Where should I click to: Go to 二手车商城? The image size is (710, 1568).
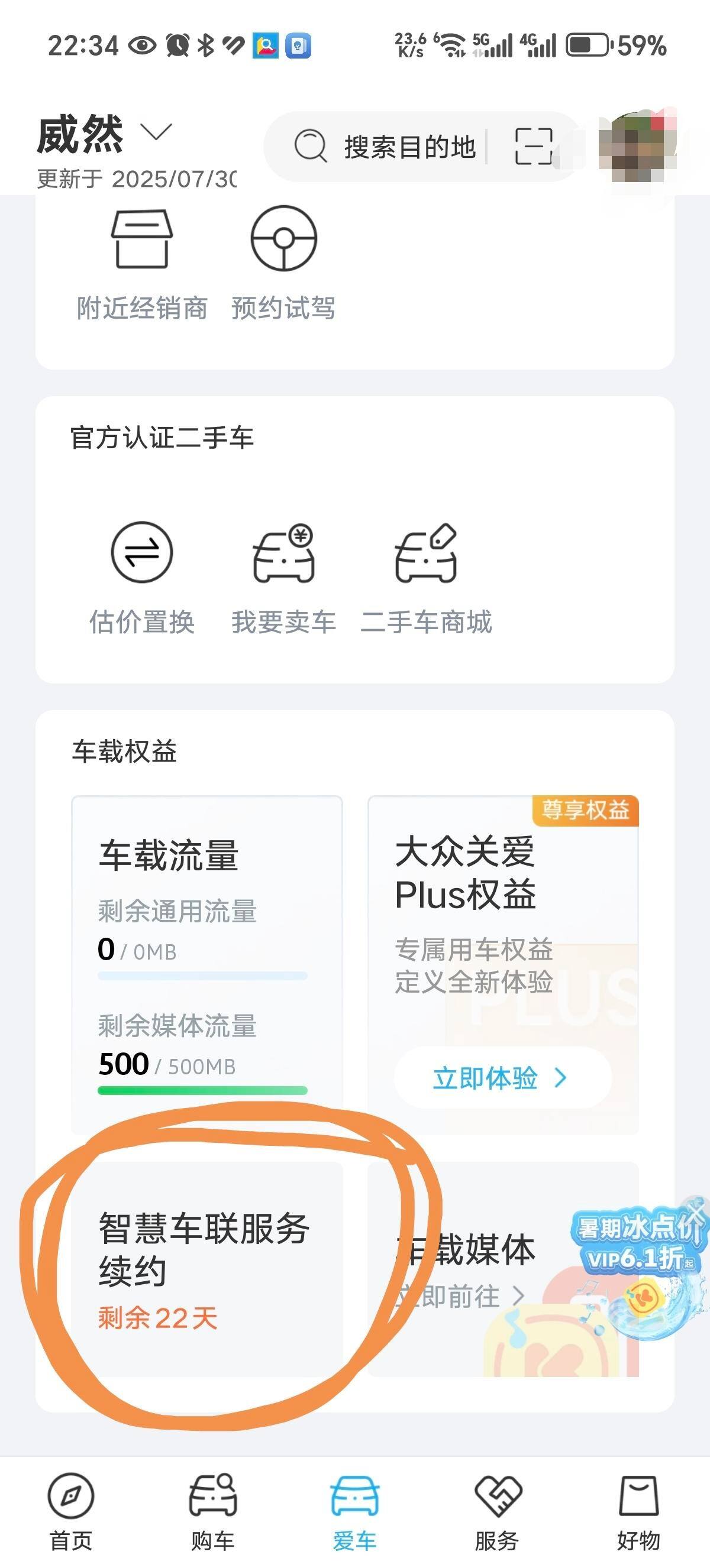point(425,577)
